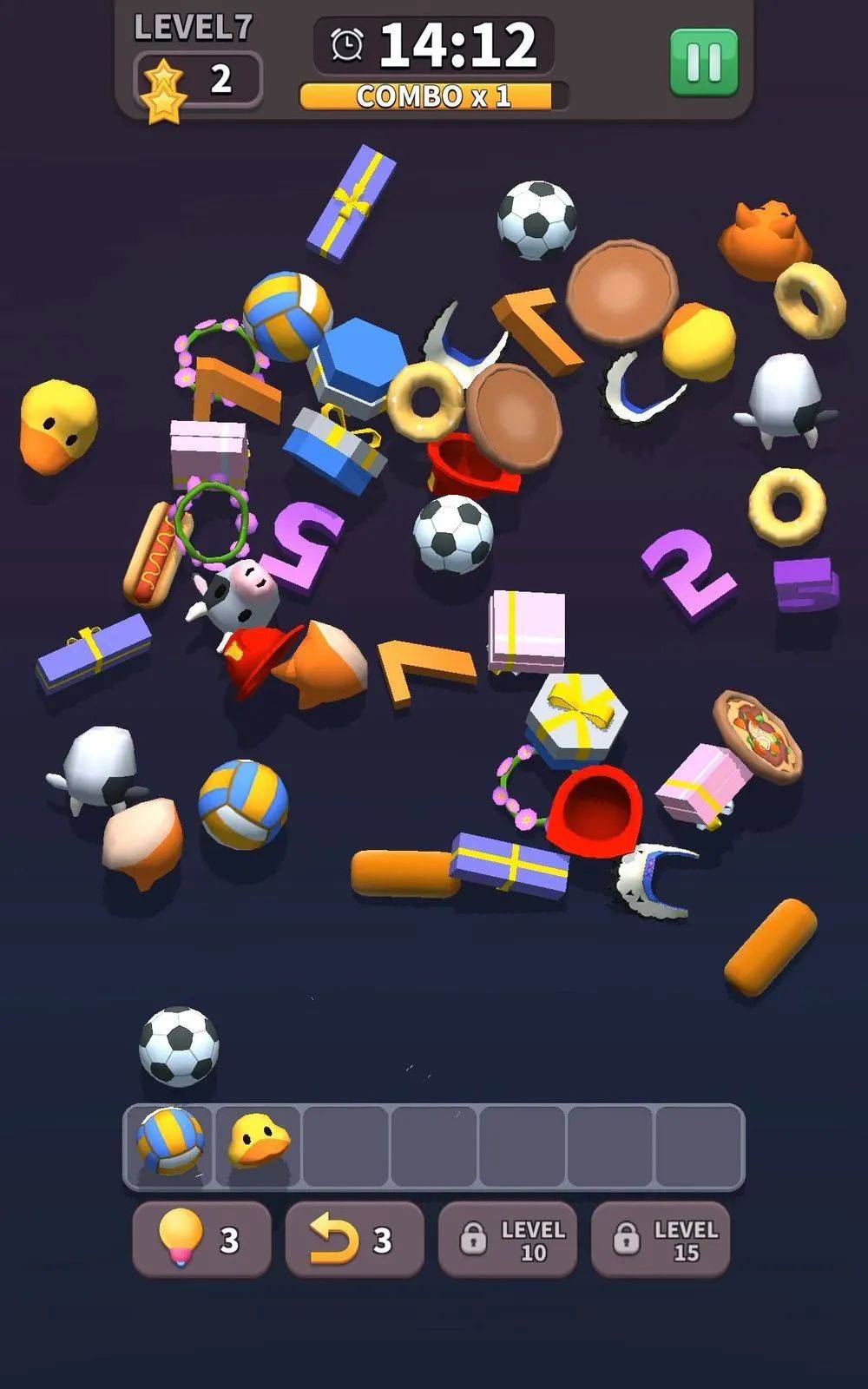Use a lightbulb hint
Image resolution: width=868 pixels, height=1389 pixels.
click(201, 1239)
